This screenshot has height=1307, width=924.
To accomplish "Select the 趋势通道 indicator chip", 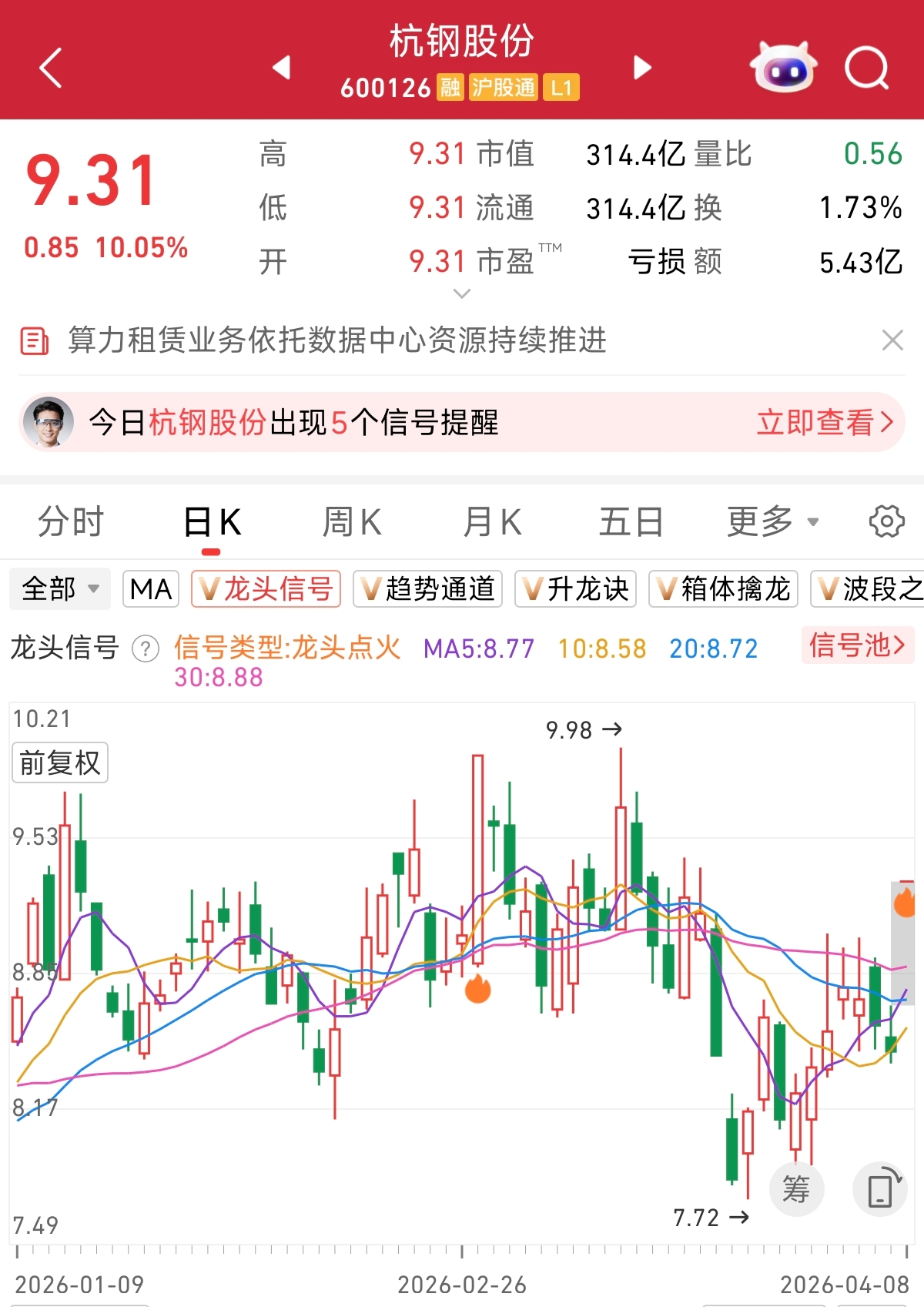I will click(428, 589).
